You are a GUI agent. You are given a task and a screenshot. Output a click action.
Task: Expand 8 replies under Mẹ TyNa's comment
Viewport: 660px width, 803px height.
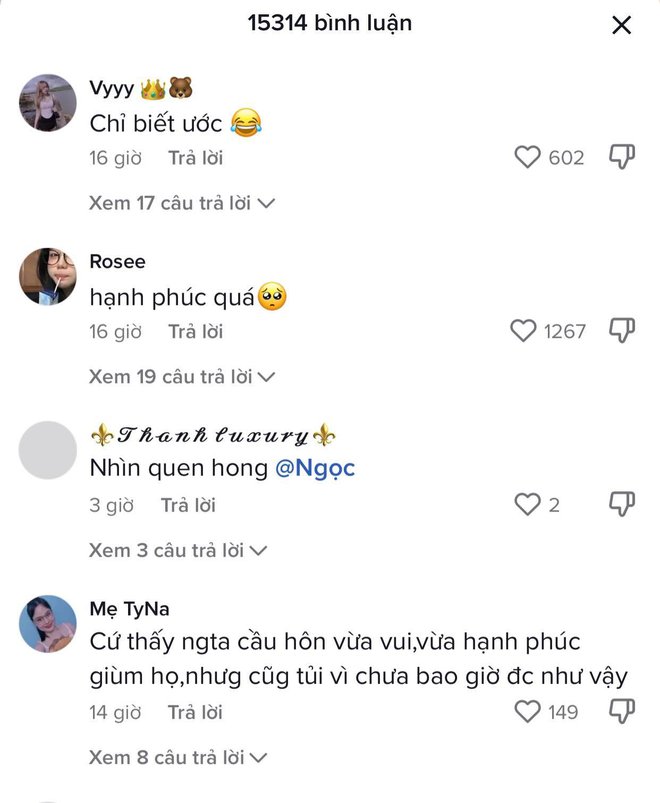click(177, 757)
